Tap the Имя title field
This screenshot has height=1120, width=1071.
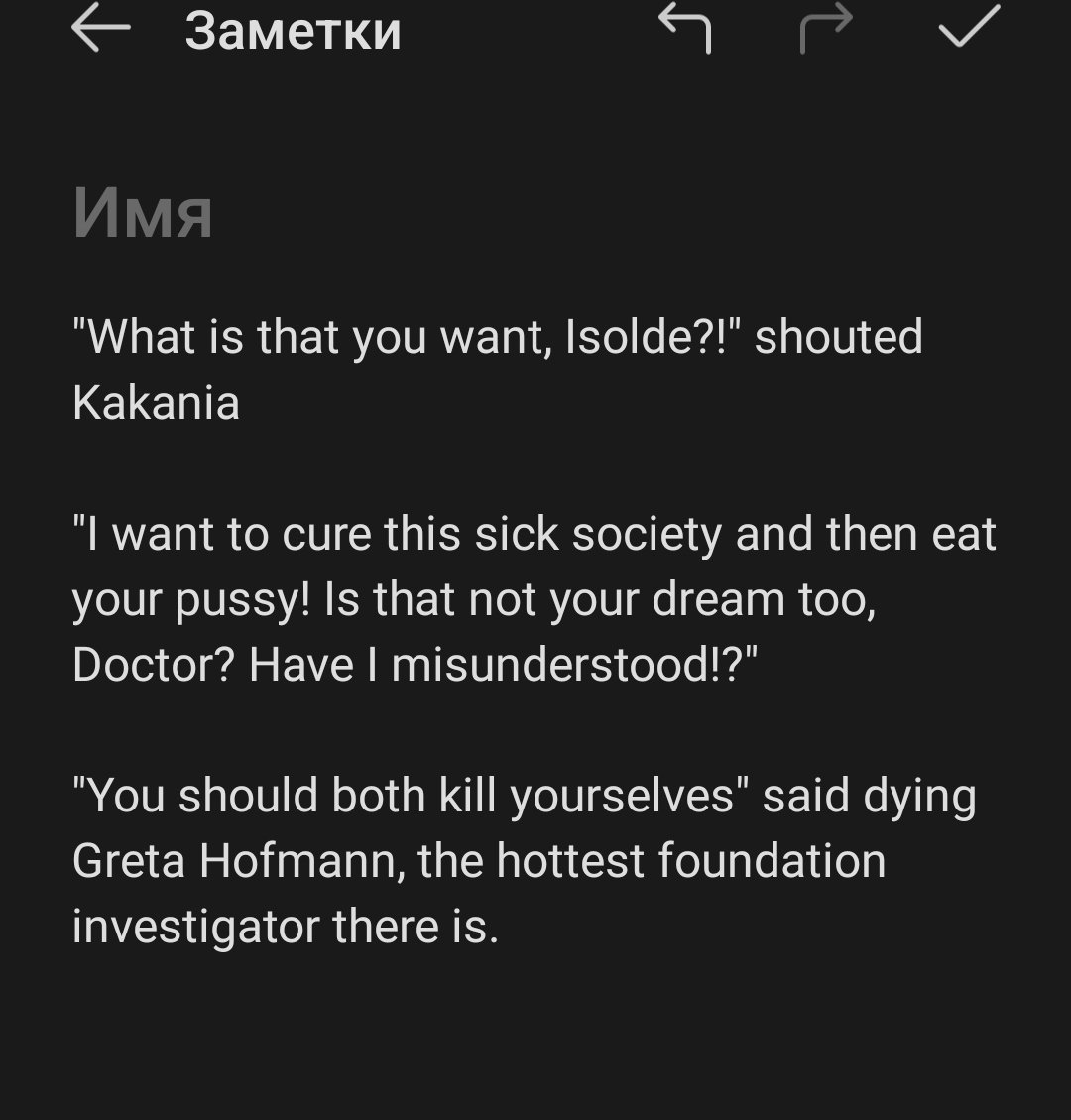(x=144, y=214)
